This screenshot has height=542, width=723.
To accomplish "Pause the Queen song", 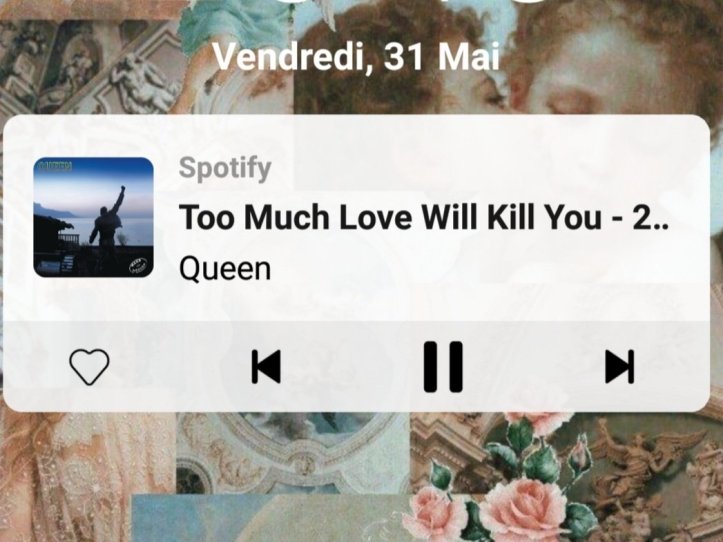I will (x=443, y=366).
